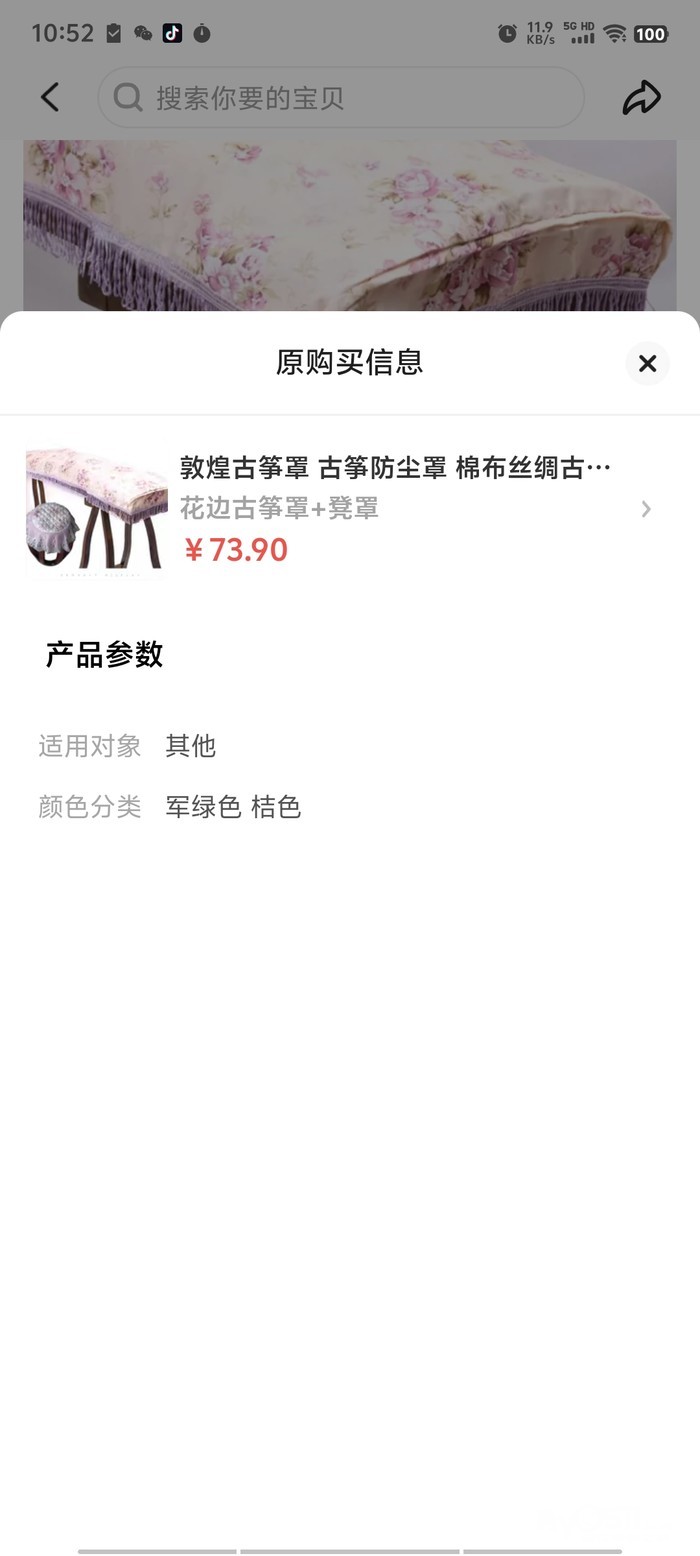Share this item using the arrow icon
This screenshot has width=700, height=1556.
tap(641, 97)
